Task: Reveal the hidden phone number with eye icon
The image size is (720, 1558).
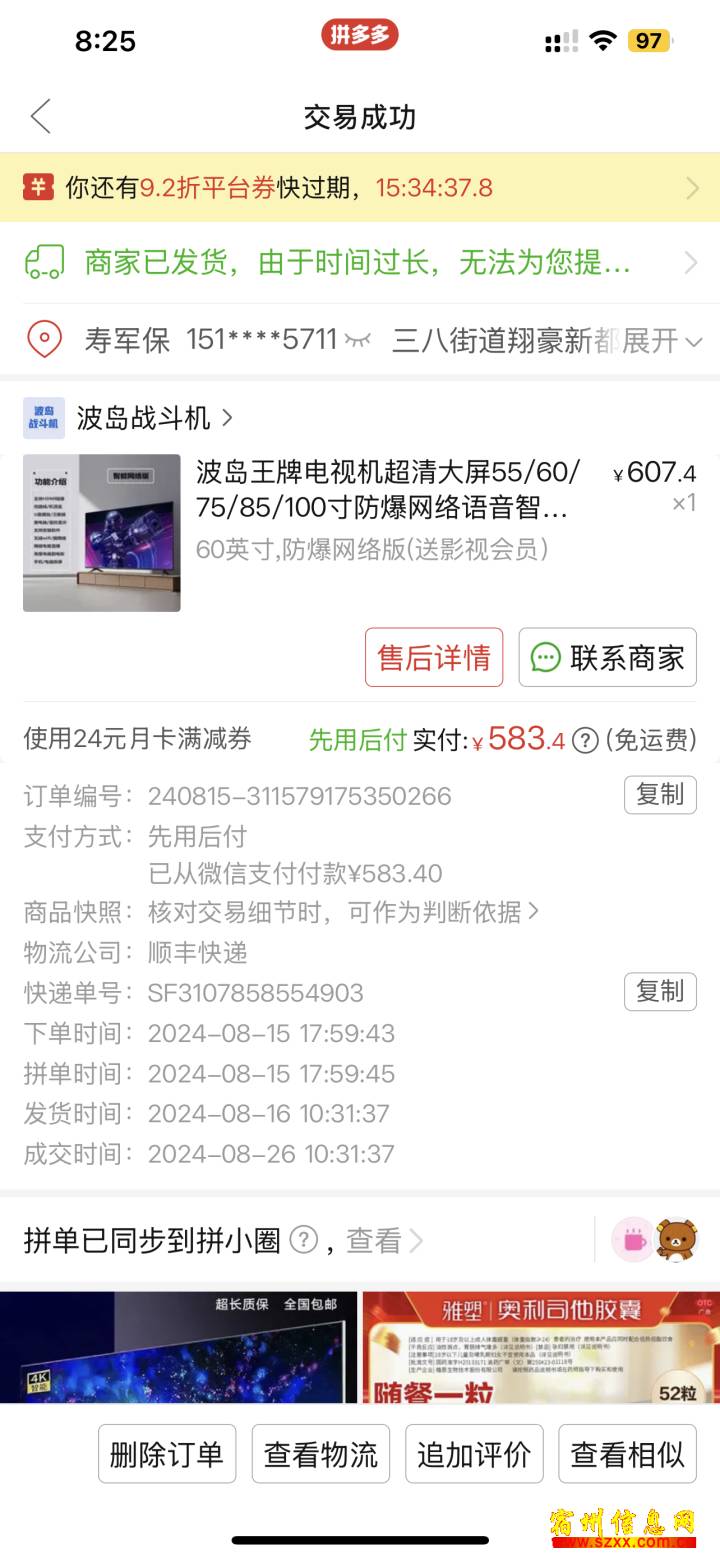Action: 357,340
